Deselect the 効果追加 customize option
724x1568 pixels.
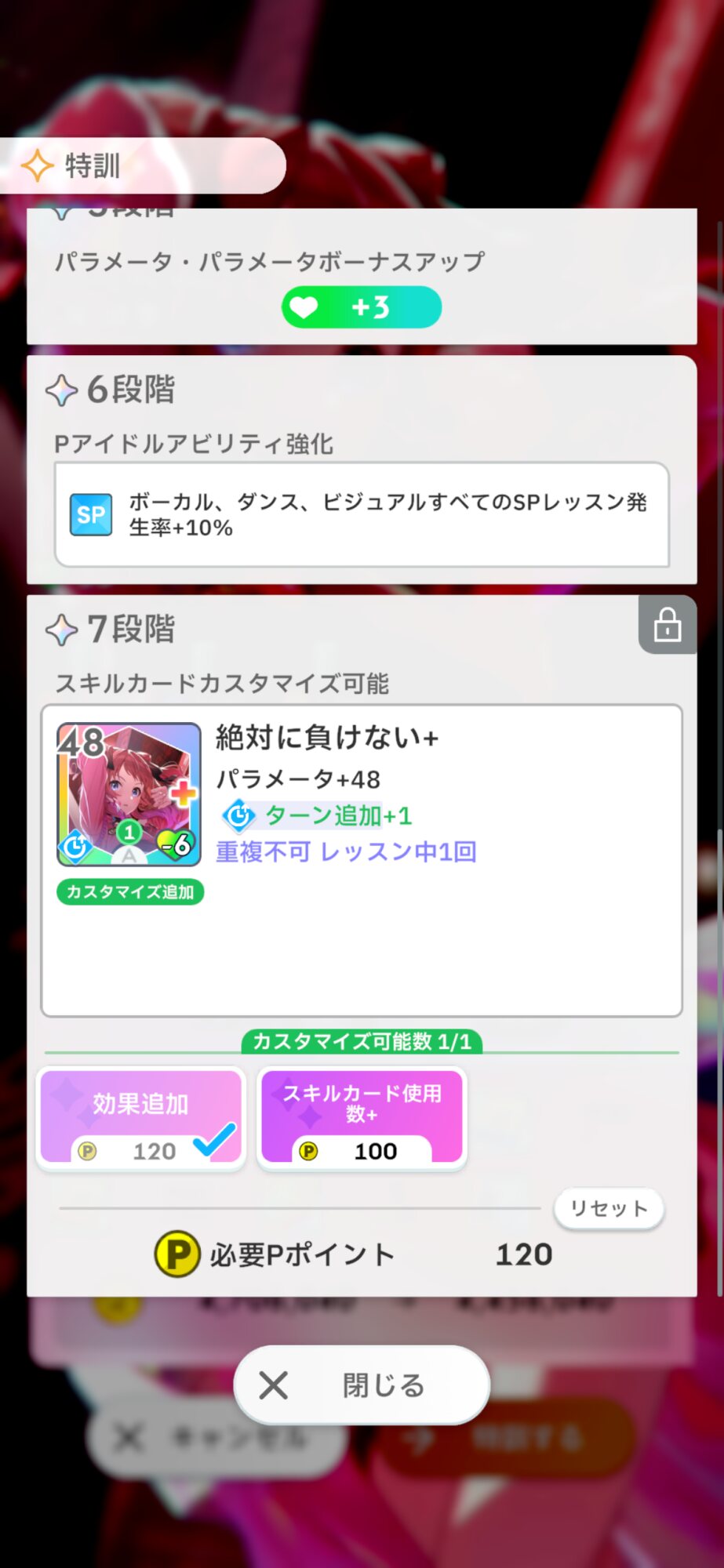pyautogui.click(x=141, y=1118)
